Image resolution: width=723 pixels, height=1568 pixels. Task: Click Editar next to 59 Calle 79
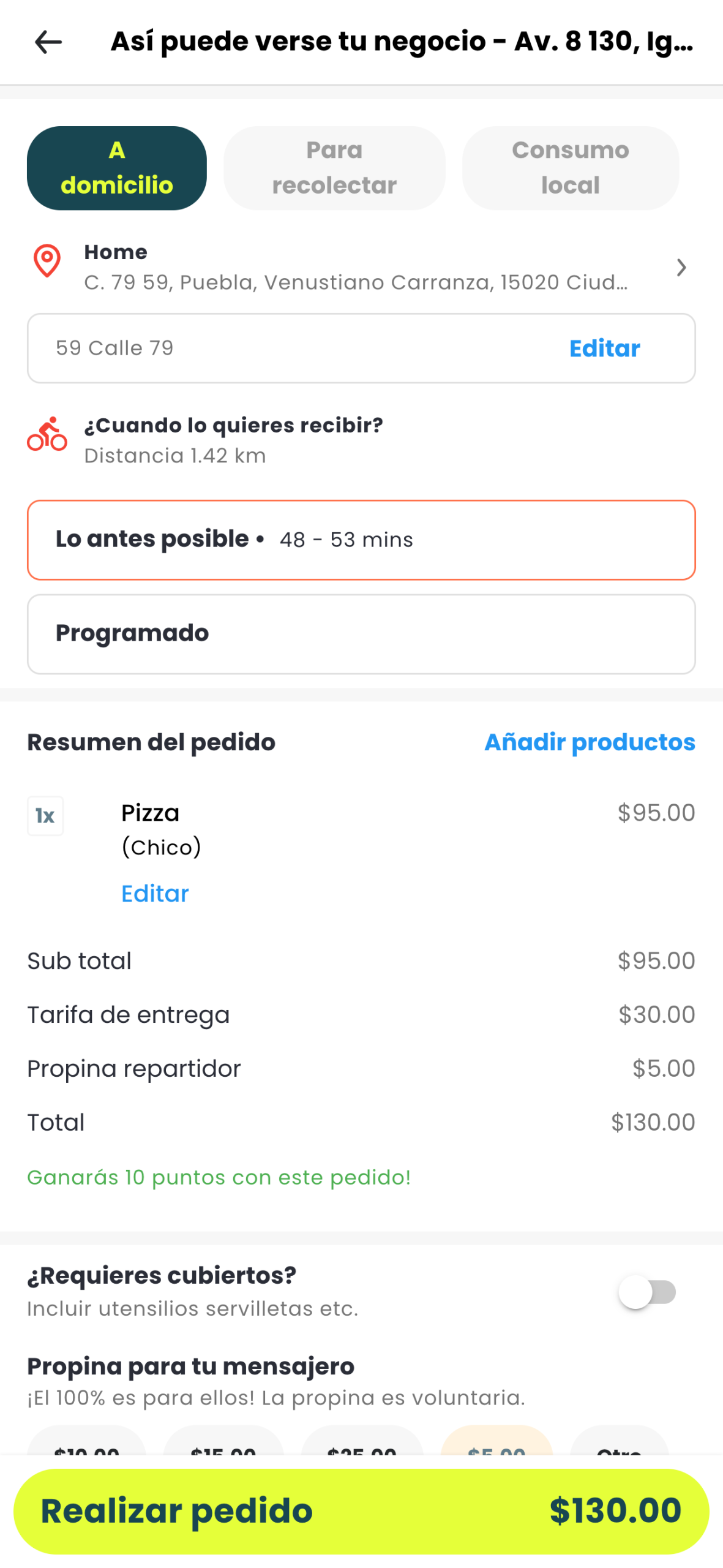pos(604,348)
